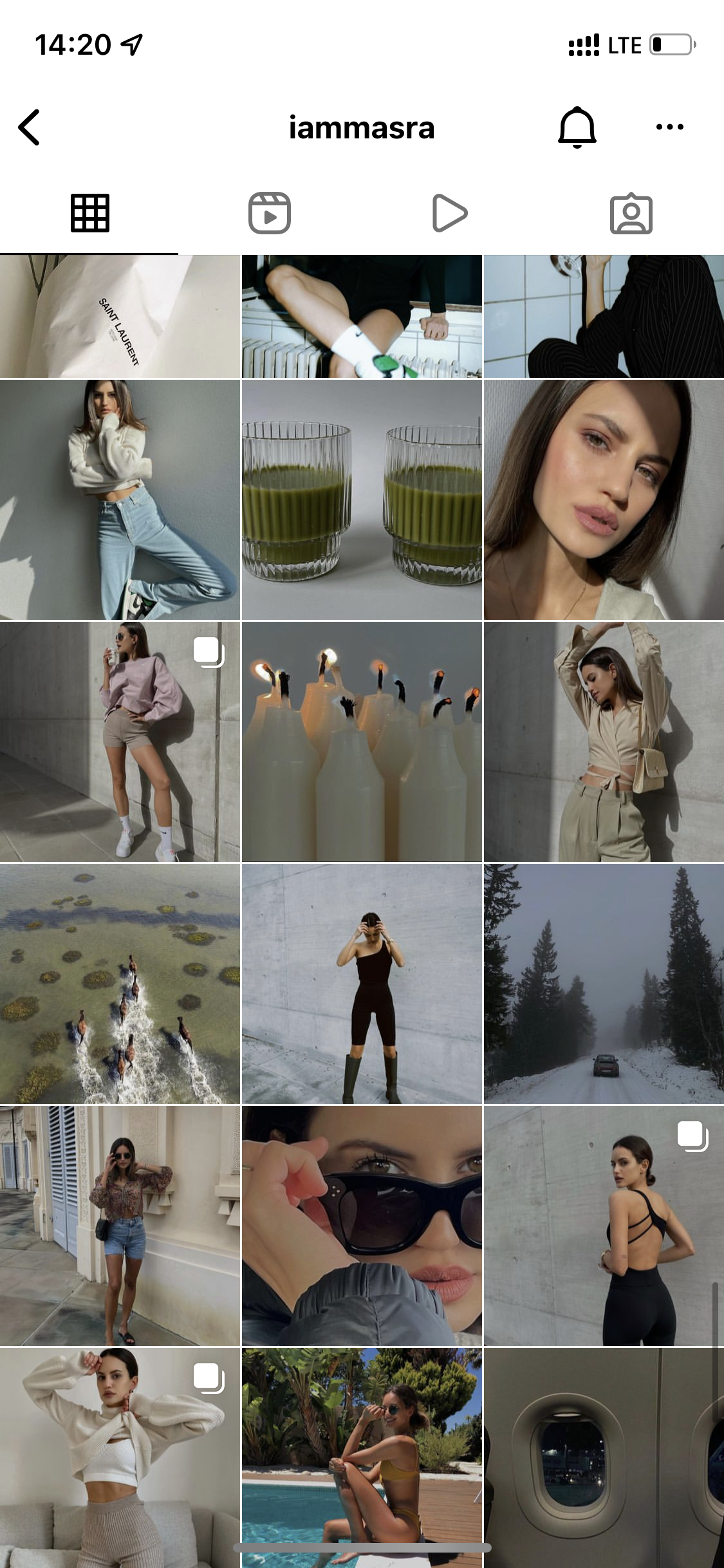Open the Saint Laurent bag post
Image resolution: width=724 pixels, height=1568 pixels.
120,316
